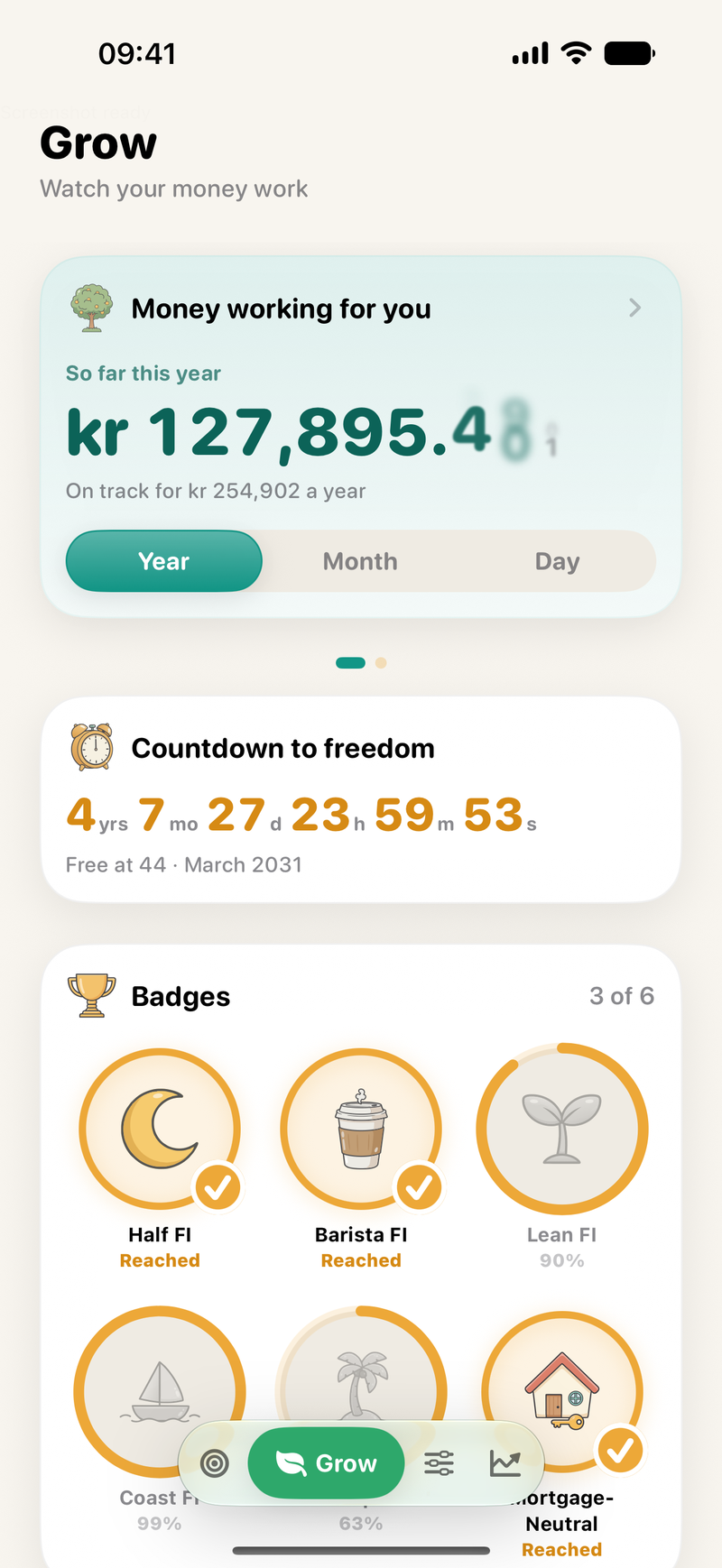Open the chart trend tab

click(x=505, y=1463)
